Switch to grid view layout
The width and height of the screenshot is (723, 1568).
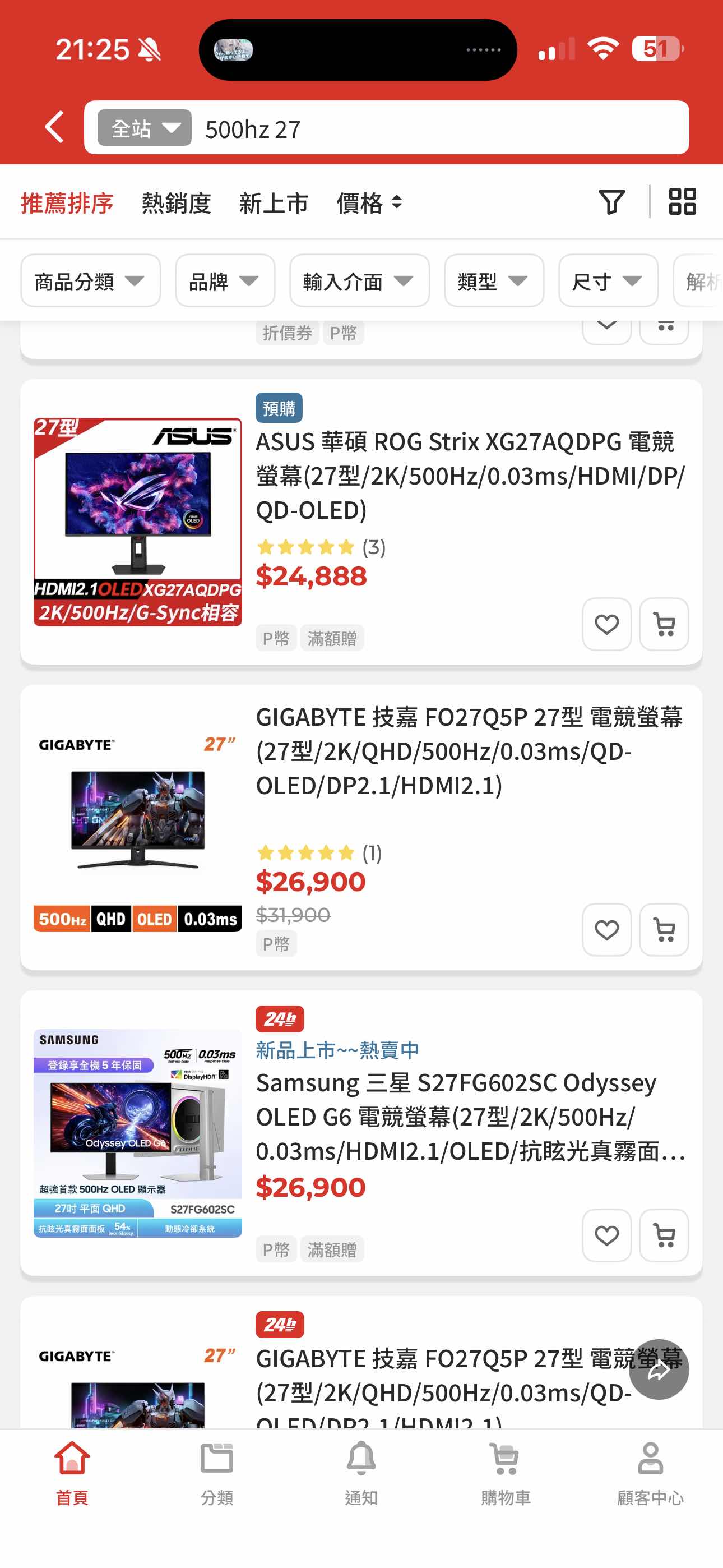(x=682, y=202)
